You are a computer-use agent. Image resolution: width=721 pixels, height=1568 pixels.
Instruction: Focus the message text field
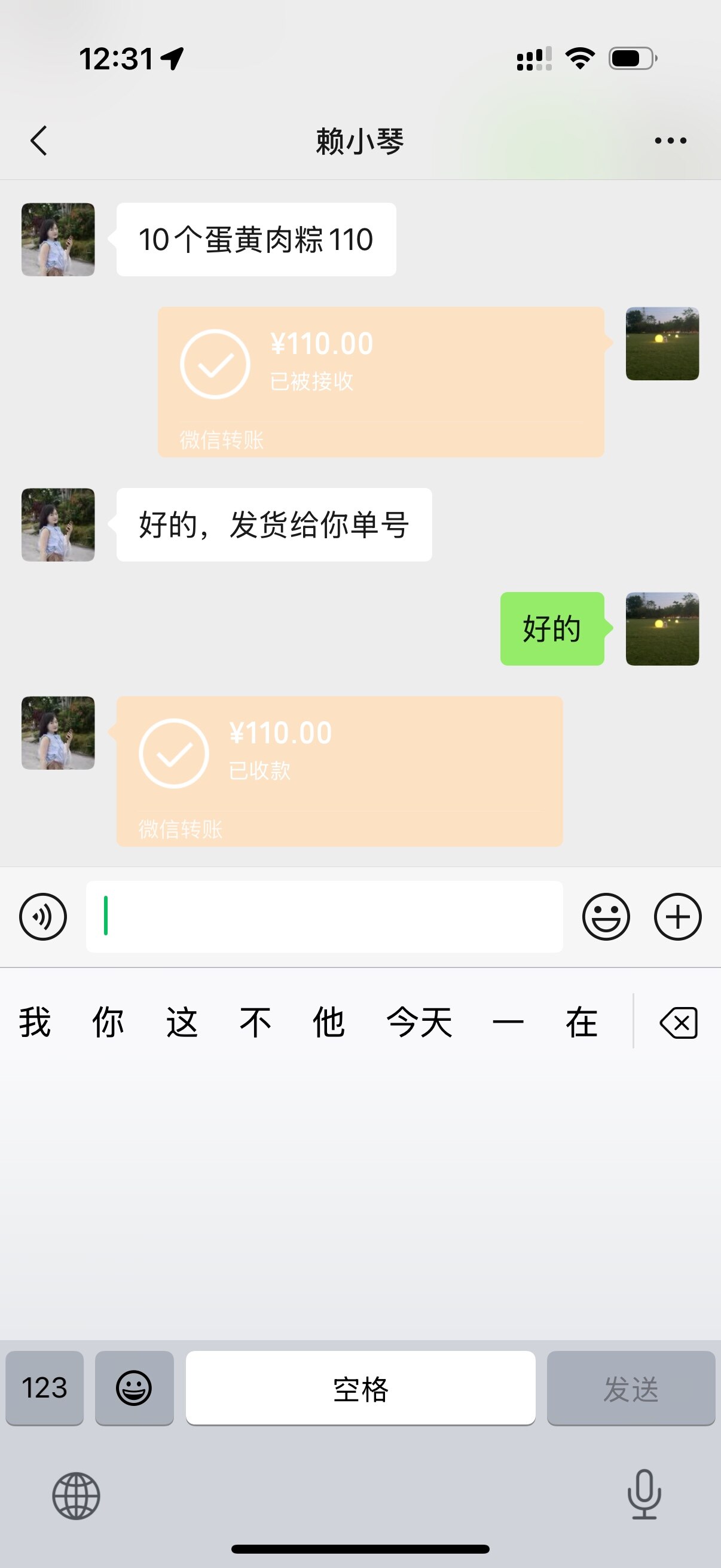coord(323,917)
